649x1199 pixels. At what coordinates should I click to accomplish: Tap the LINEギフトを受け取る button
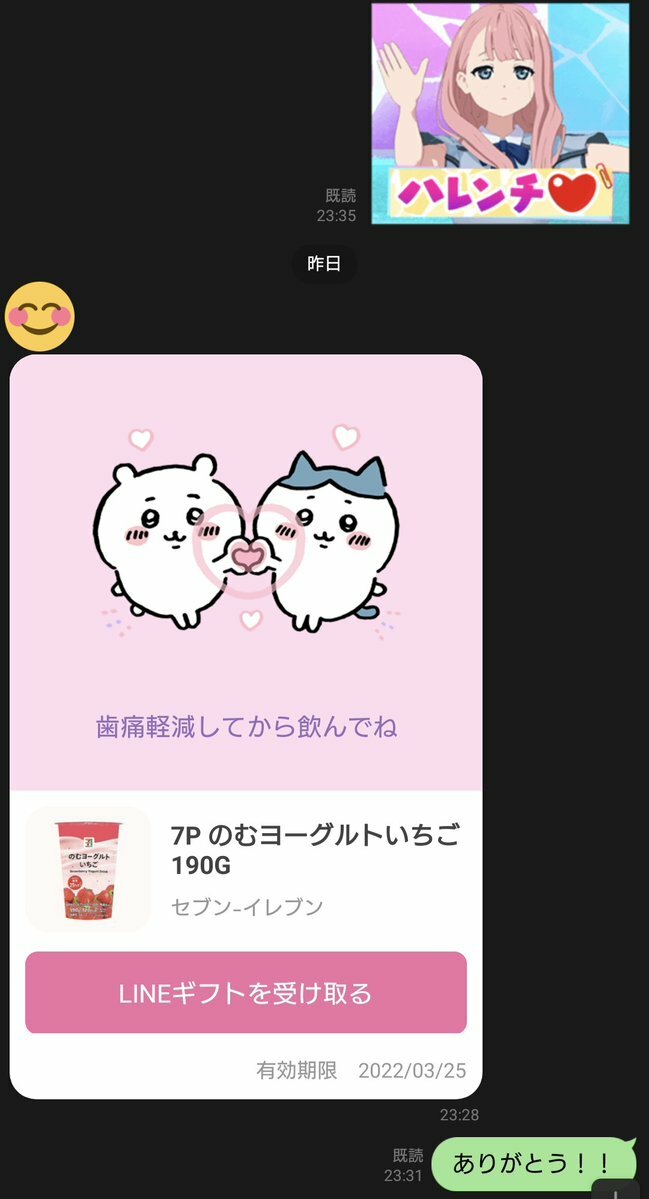pyautogui.click(x=245, y=992)
